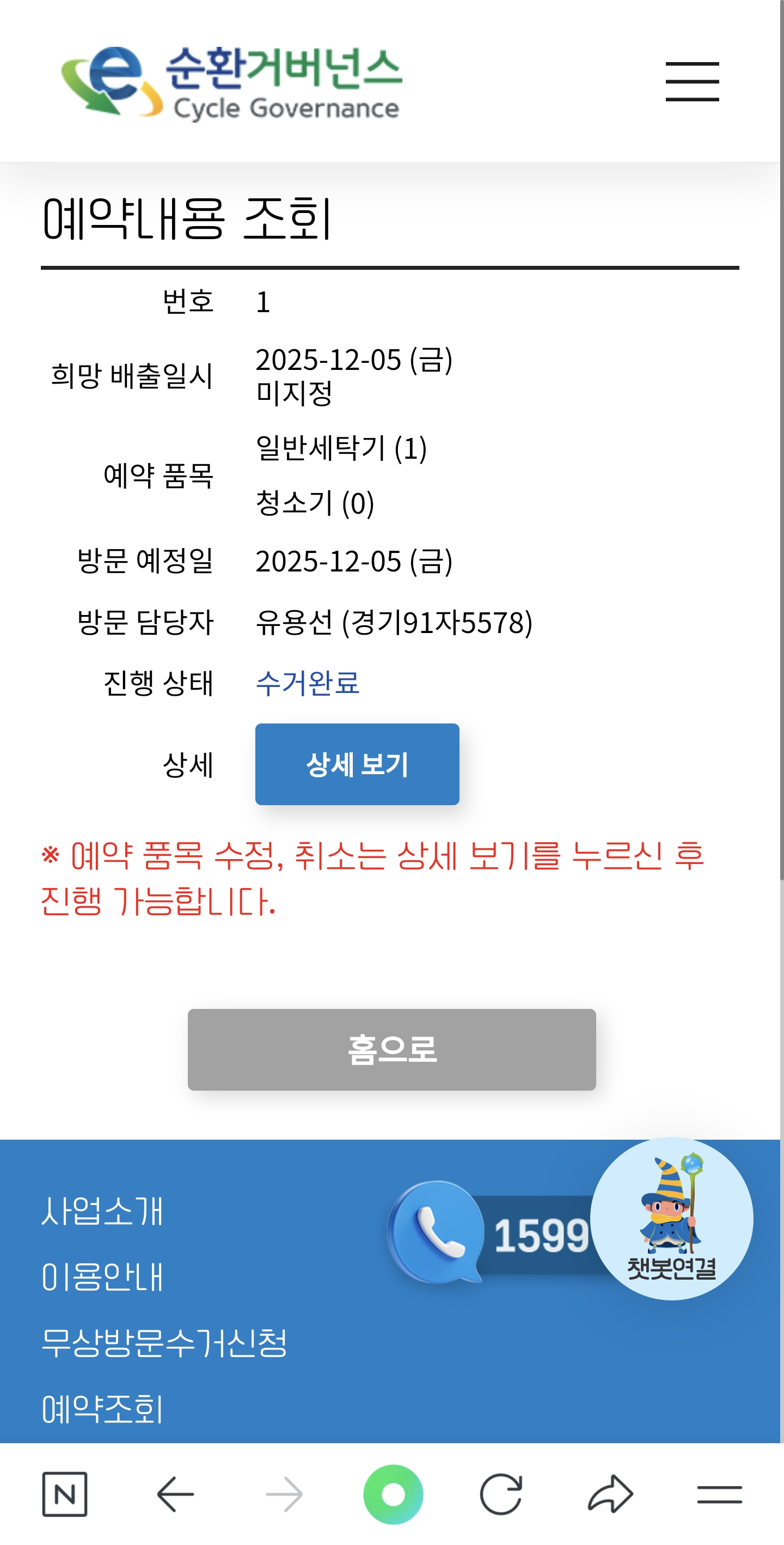Tap the green circle search button
Image resolution: width=784 pixels, height=1545 pixels.
click(x=393, y=1494)
